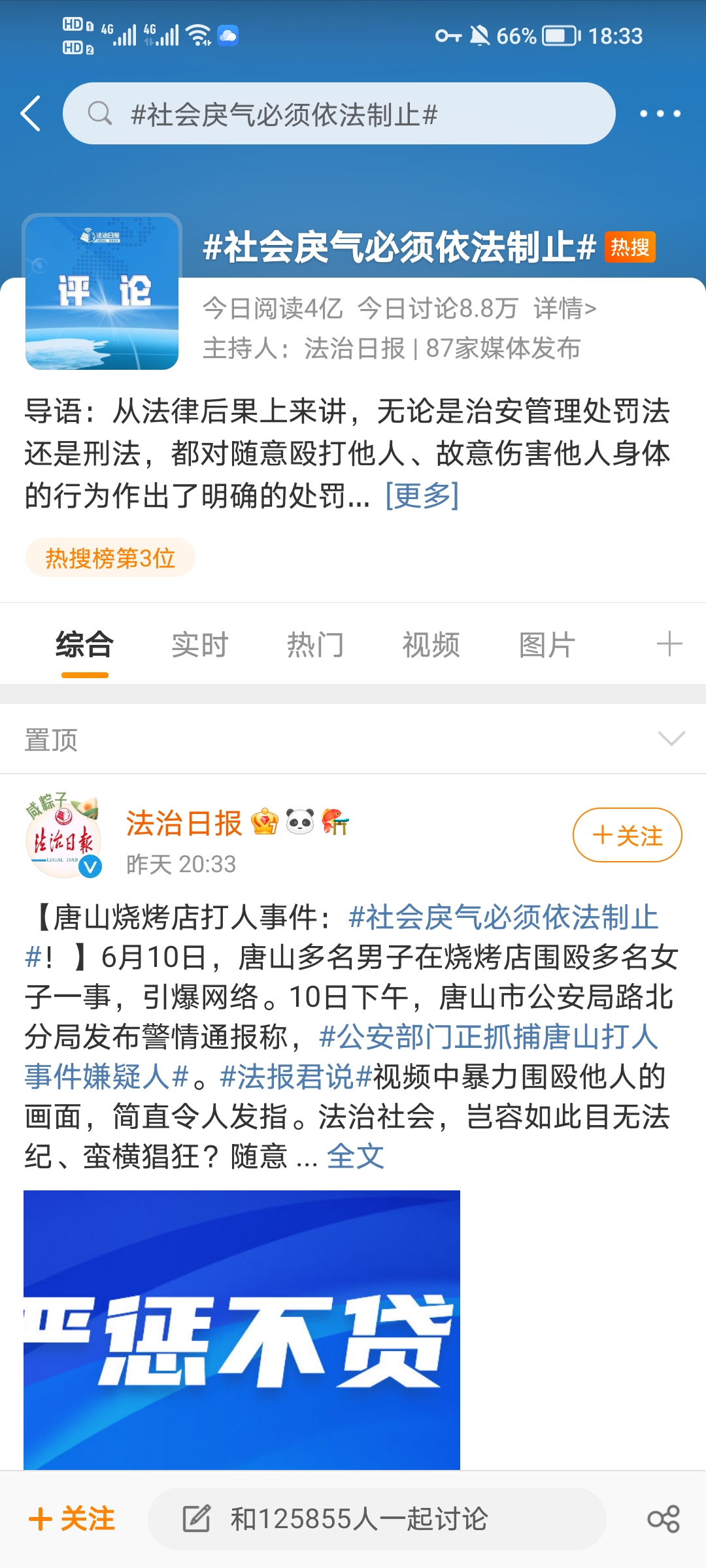The image size is (706, 1568).
Task: Open the 严惩不贷 post image
Action: tap(242, 1330)
